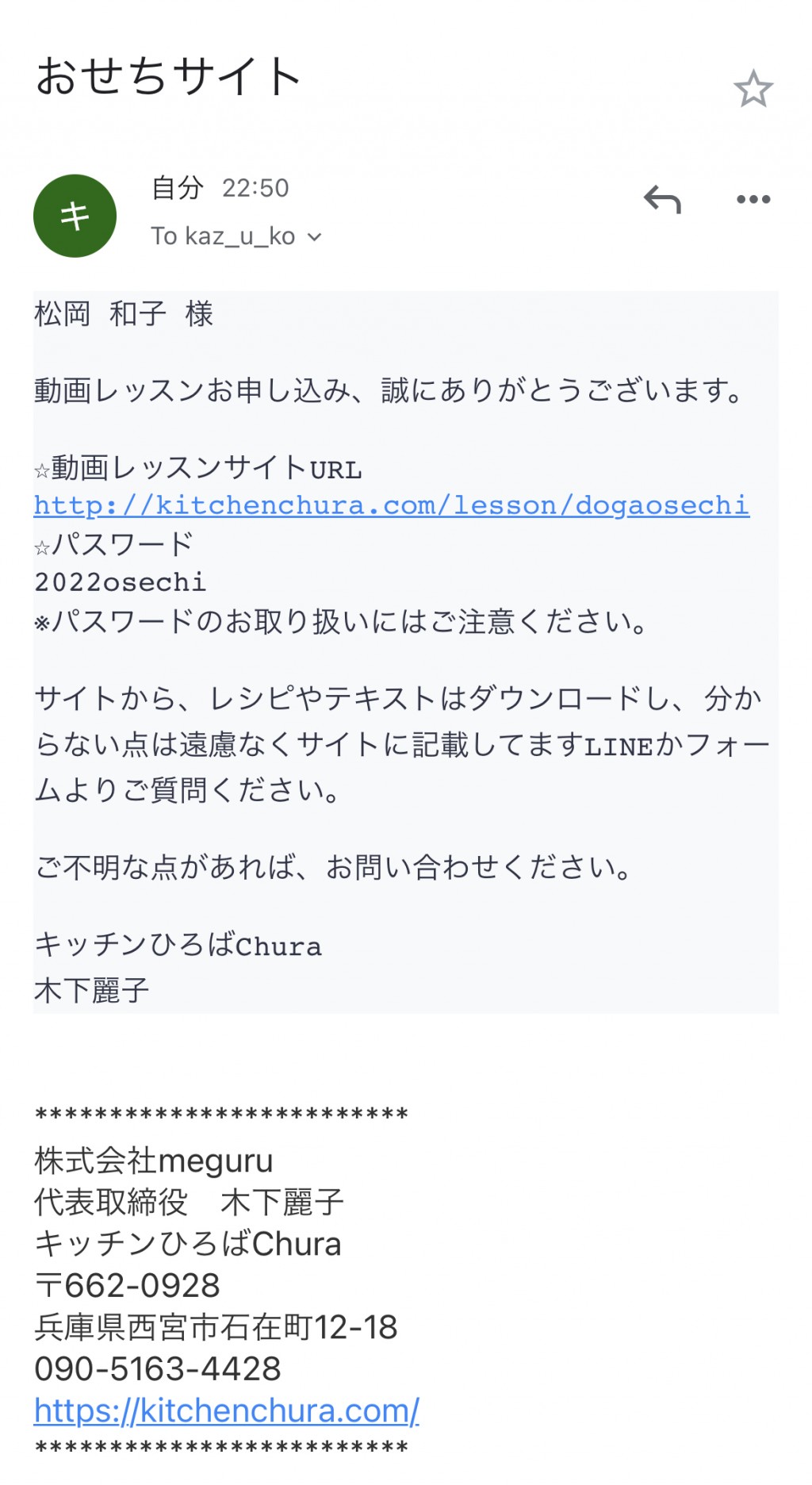812x1485 pixels.
Task: Open the https://kitchenchura.com/ signature link
Action: [x=227, y=1410]
